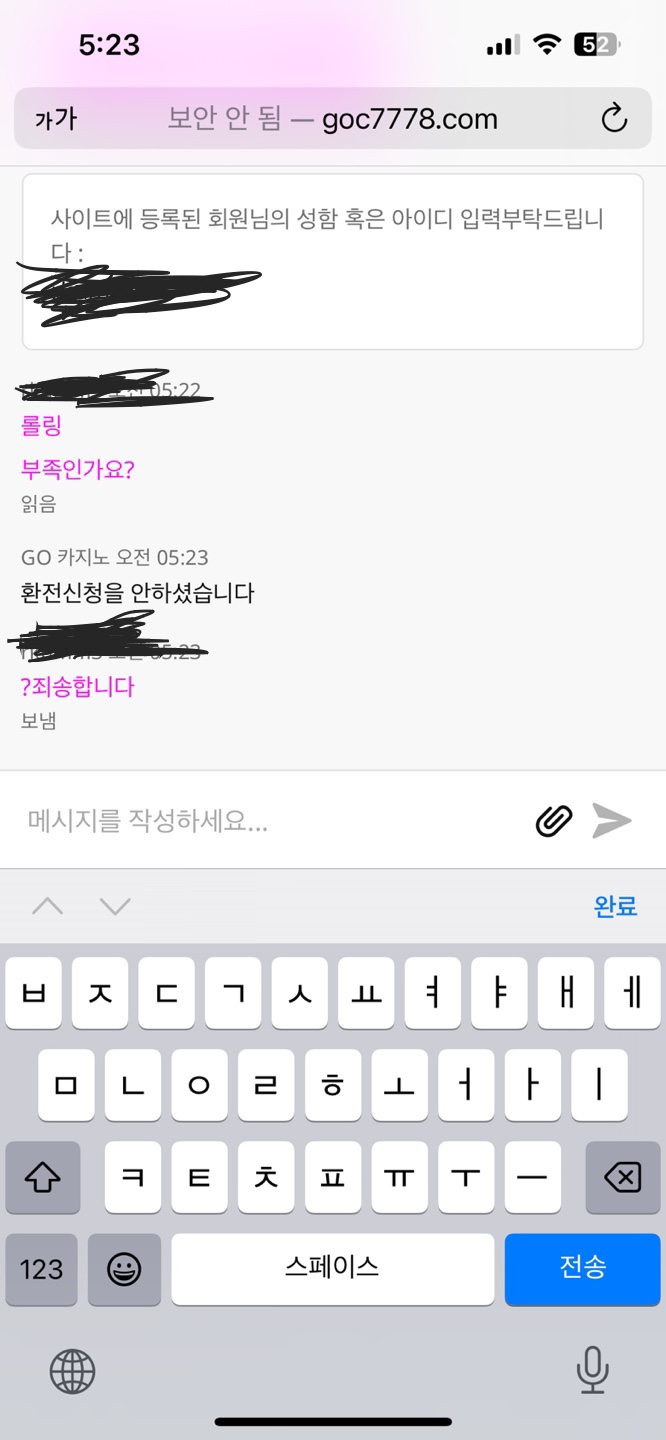Tap the goc7778.com address bar
Screen dimensions: 666x1440
click(x=333, y=119)
